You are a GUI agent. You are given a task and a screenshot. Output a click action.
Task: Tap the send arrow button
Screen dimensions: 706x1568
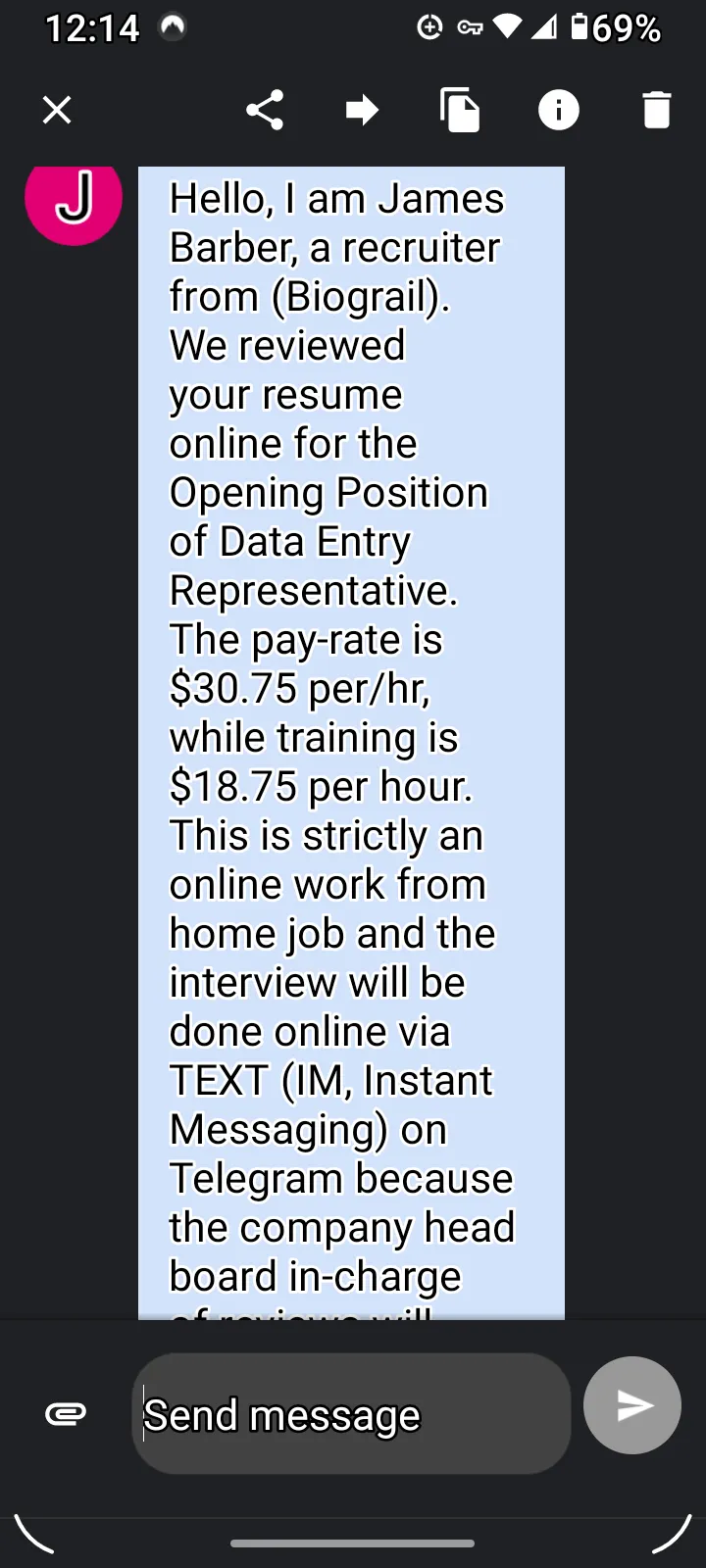[632, 1405]
